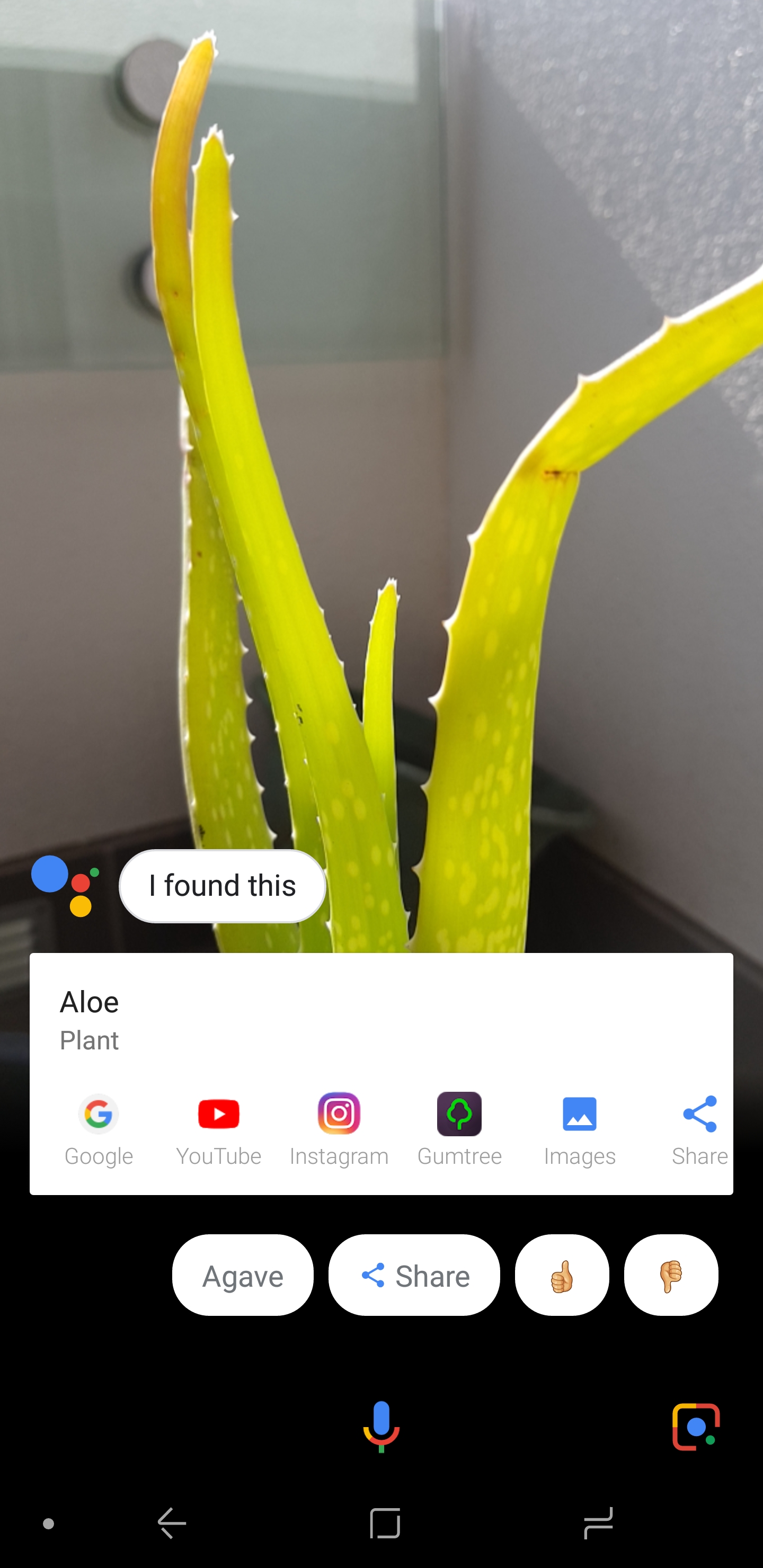This screenshot has height=1568, width=763.
Task: Give thumbs down feedback
Action: pos(671,1275)
